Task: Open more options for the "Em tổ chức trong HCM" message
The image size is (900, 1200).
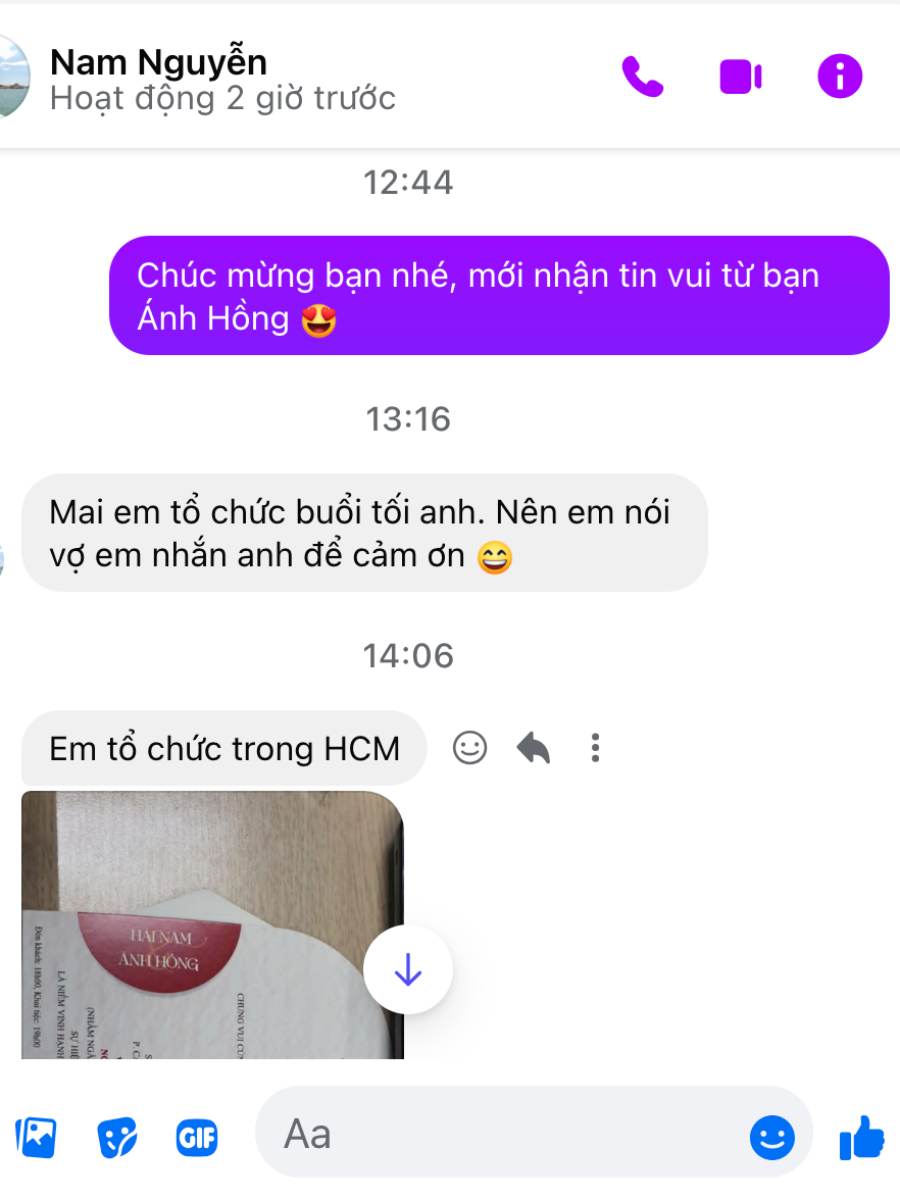Action: pos(595,747)
